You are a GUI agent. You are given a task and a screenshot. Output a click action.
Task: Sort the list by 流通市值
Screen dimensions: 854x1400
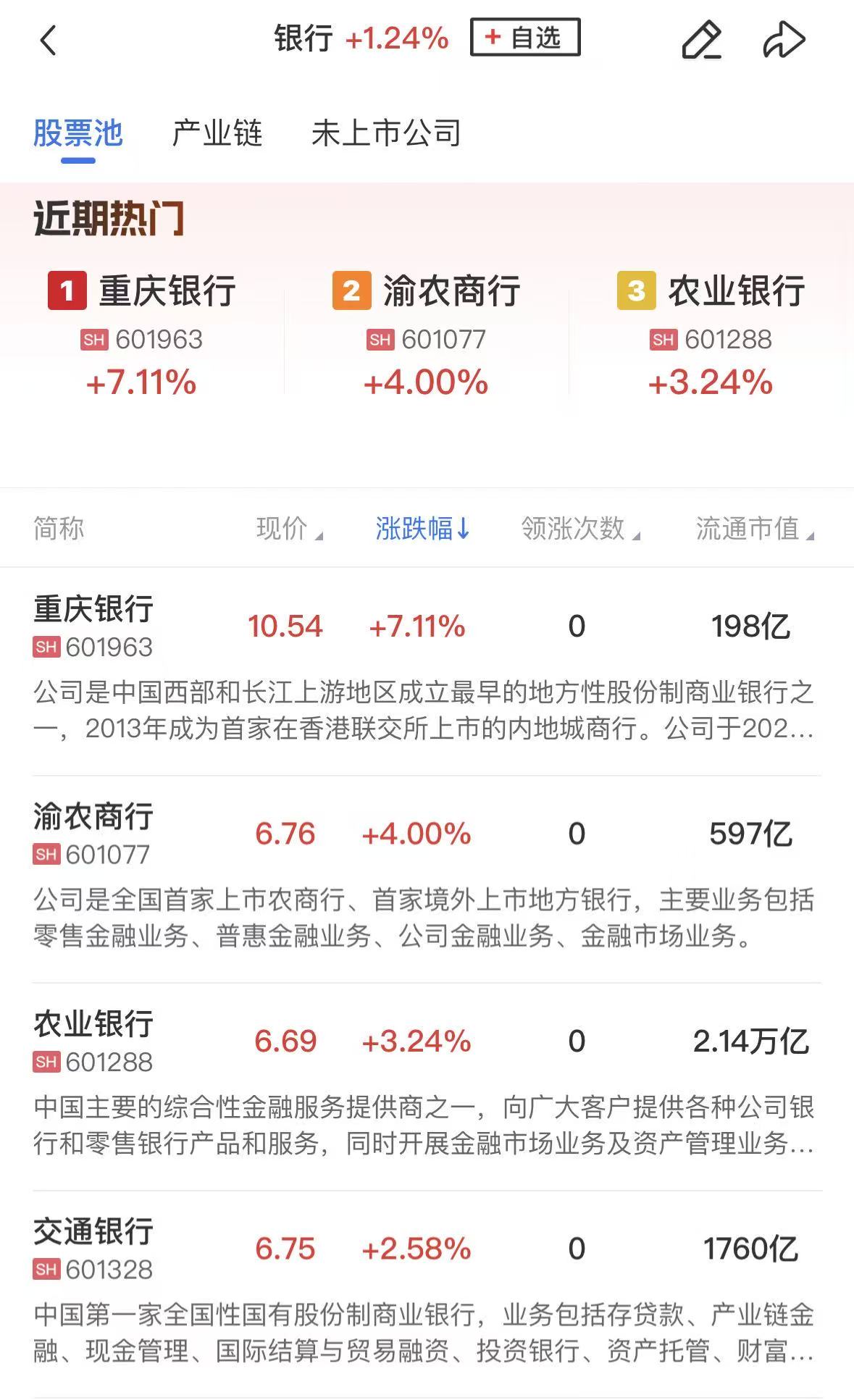pos(754,529)
